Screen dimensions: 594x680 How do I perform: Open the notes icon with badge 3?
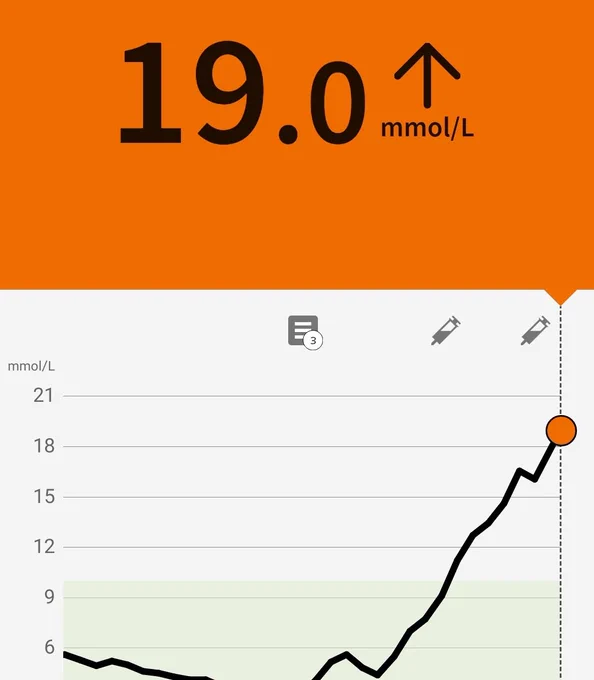[305, 332]
